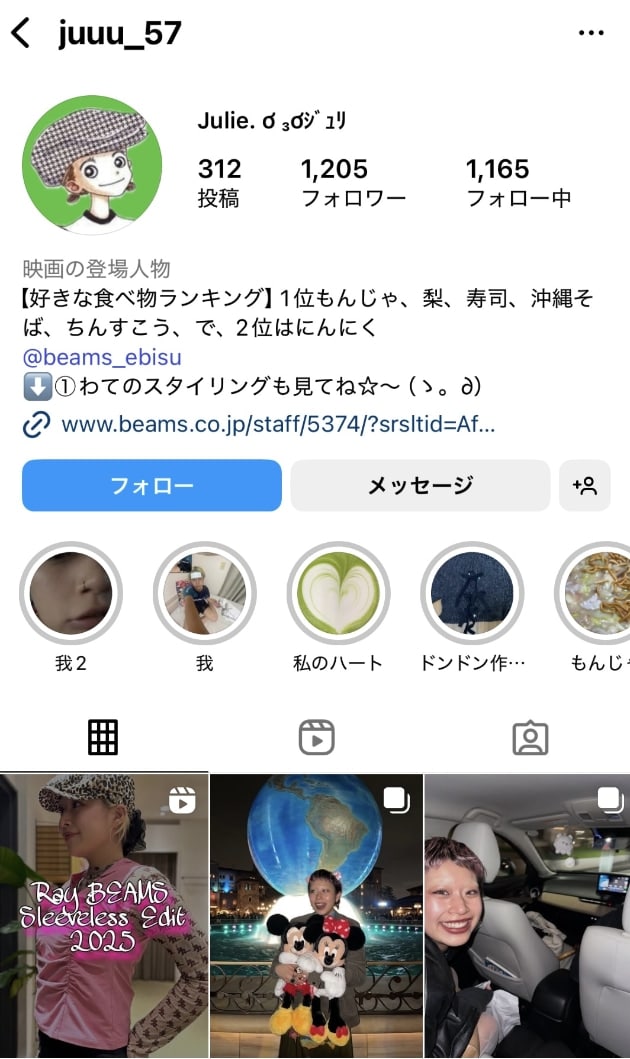Open the www.beams.co.jp staff link
The image size is (630, 1059).
click(x=278, y=425)
